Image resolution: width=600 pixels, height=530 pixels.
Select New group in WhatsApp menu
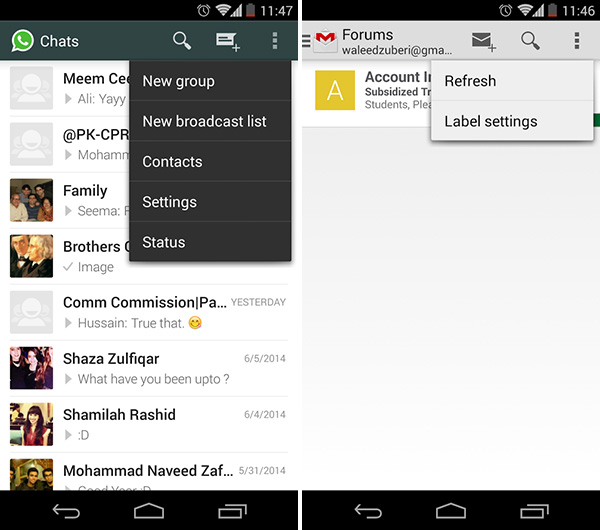click(x=210, y=81)
